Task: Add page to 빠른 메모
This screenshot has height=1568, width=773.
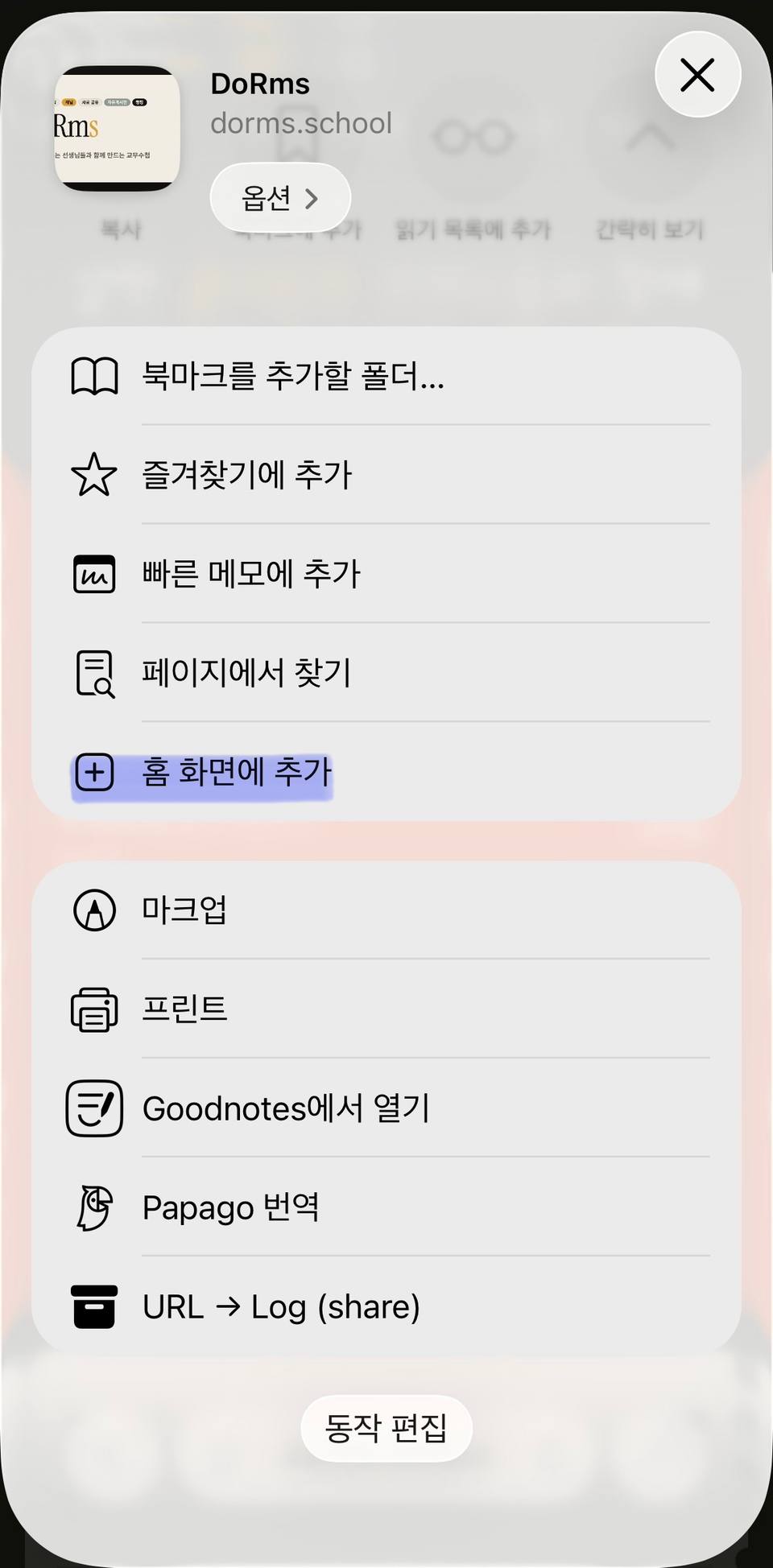Action: pos(386,574)
